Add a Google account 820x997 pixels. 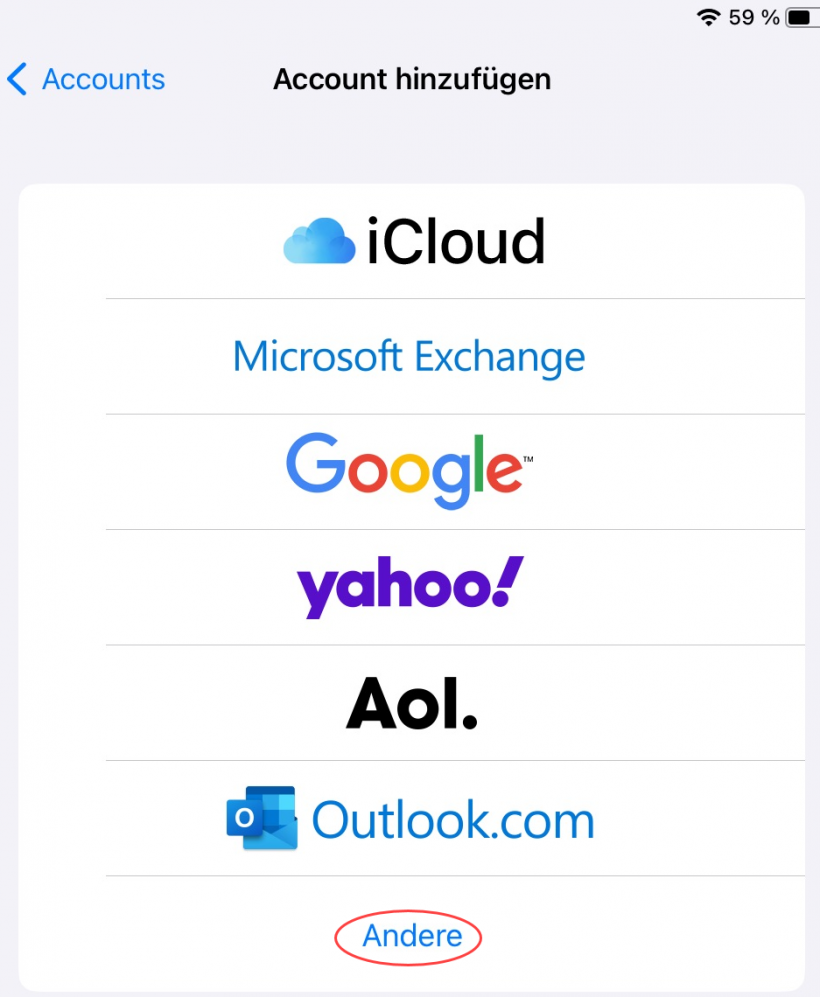pyautogui.click(x=409, y=470)
